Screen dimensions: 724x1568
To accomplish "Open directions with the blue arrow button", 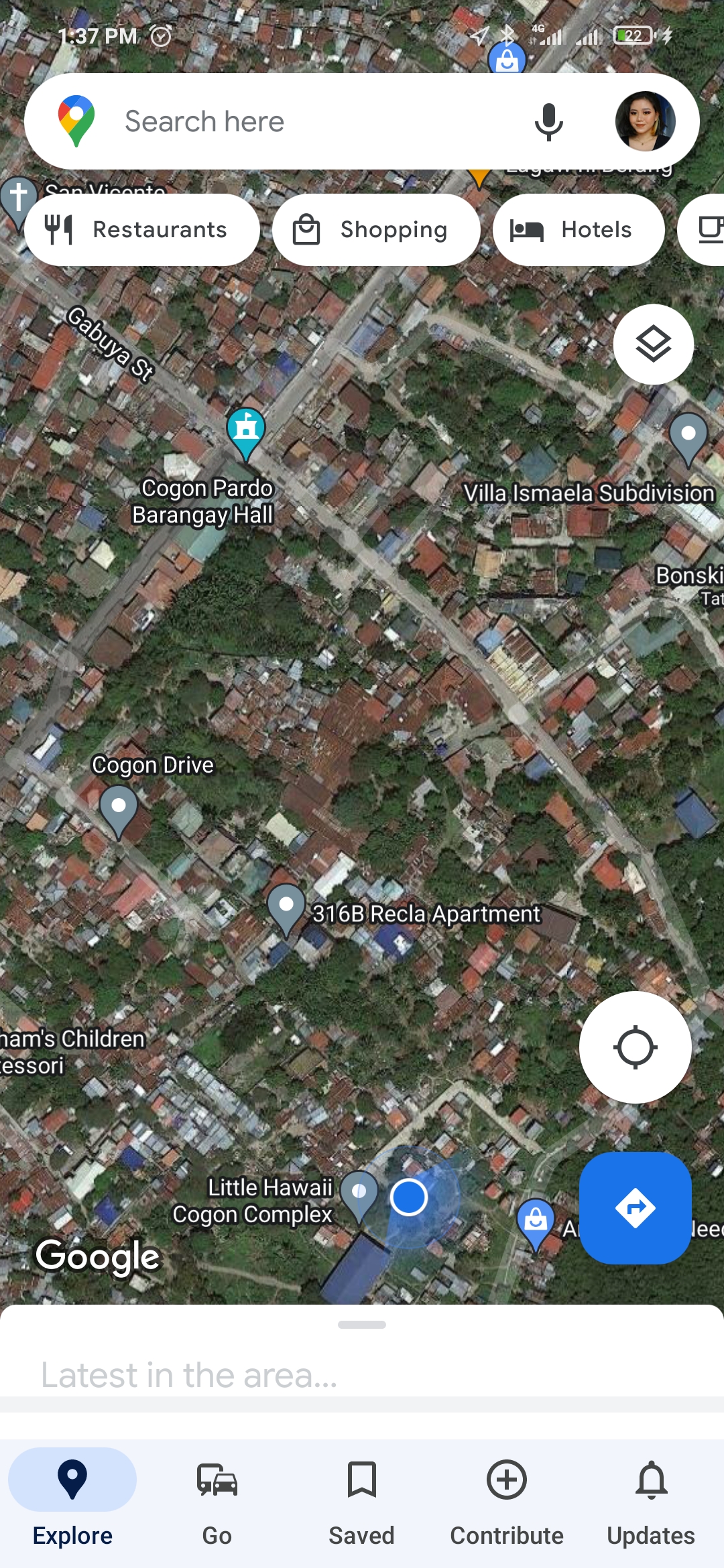I will click(635, 1207).
